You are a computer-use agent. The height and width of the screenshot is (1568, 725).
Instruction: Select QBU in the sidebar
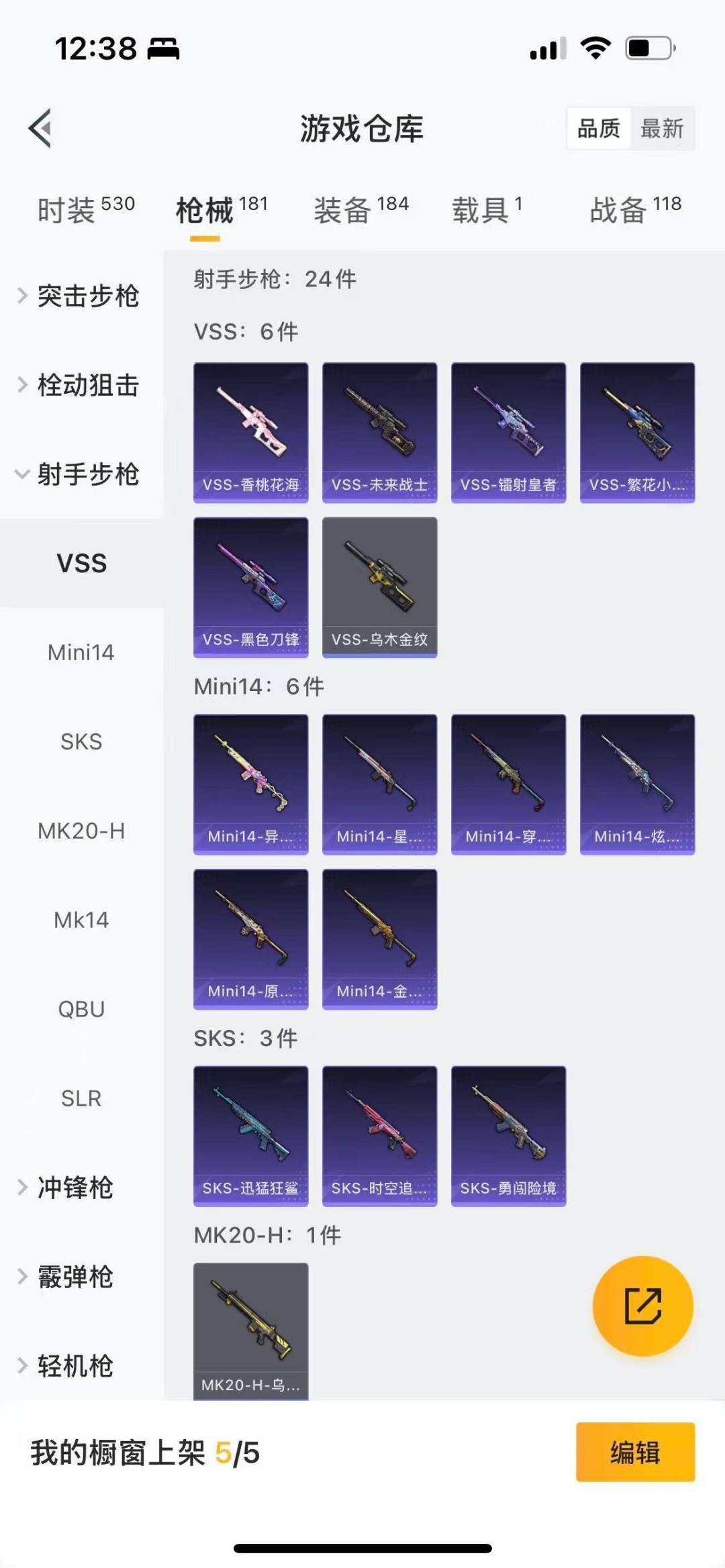(81, 1008)
